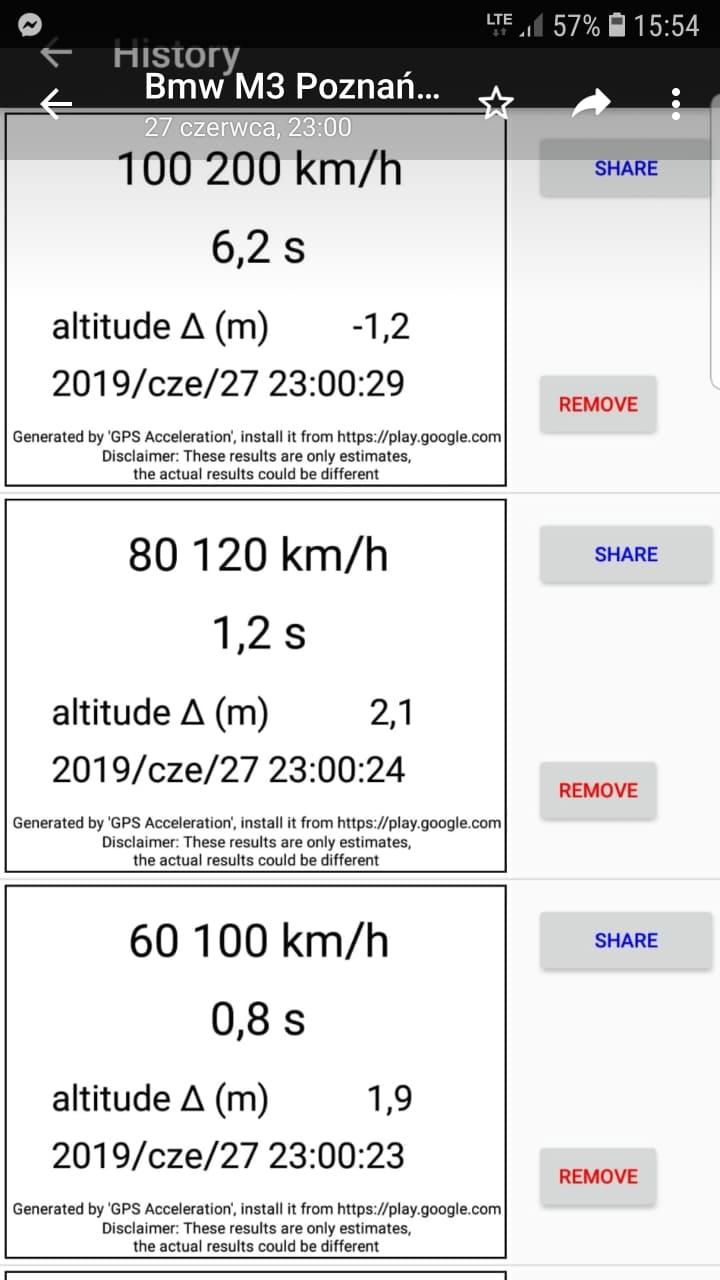Go back using the white arrow
Screen dimensions: 720x1280
56,102
